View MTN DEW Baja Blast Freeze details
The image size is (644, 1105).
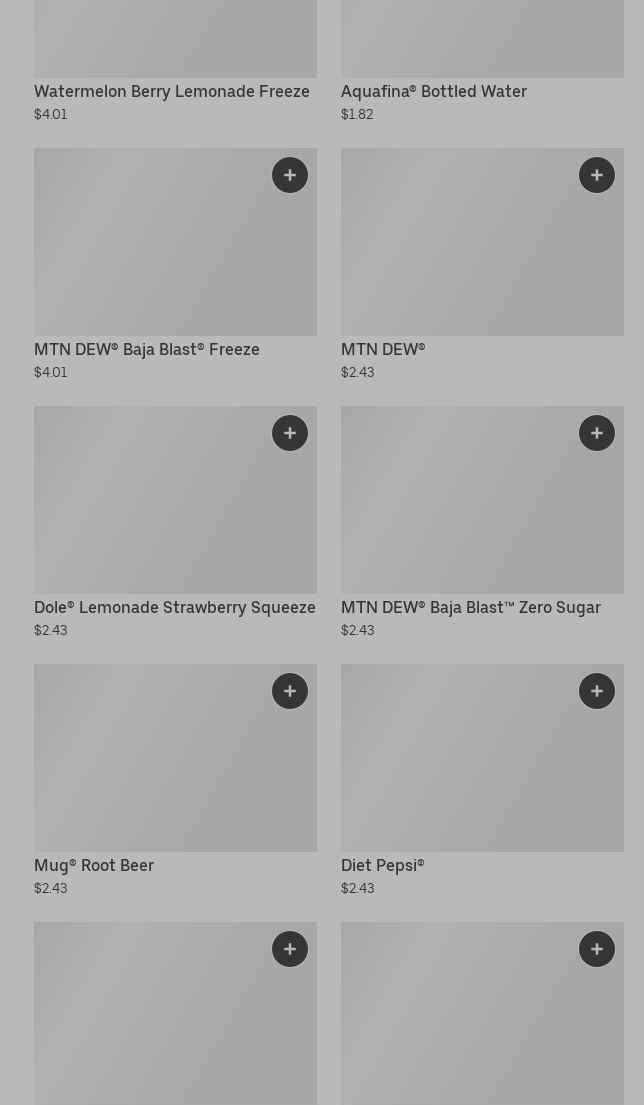pos(147,349)
